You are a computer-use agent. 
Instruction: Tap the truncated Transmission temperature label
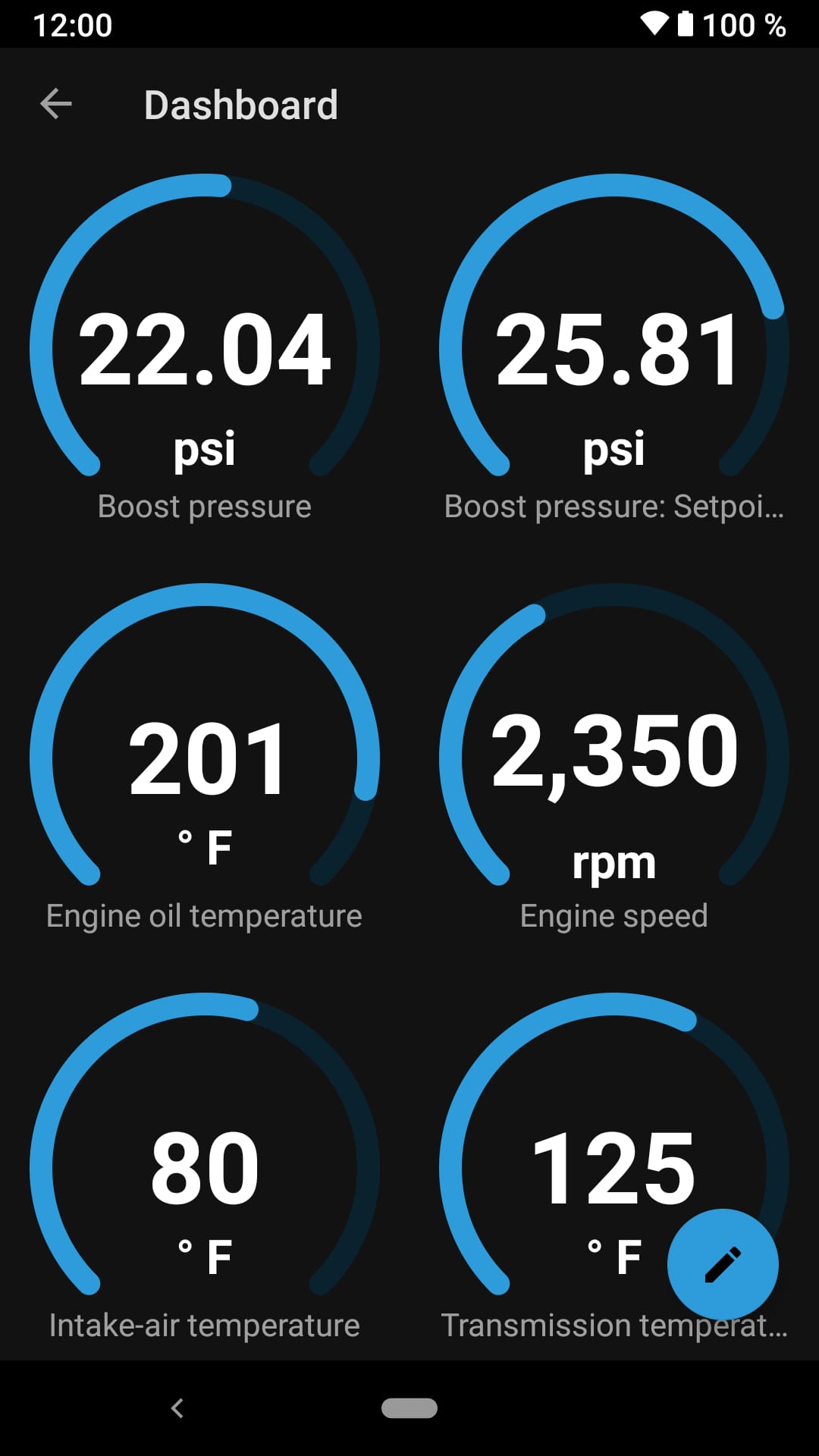pyautogui.click(x=616, y=1326)
